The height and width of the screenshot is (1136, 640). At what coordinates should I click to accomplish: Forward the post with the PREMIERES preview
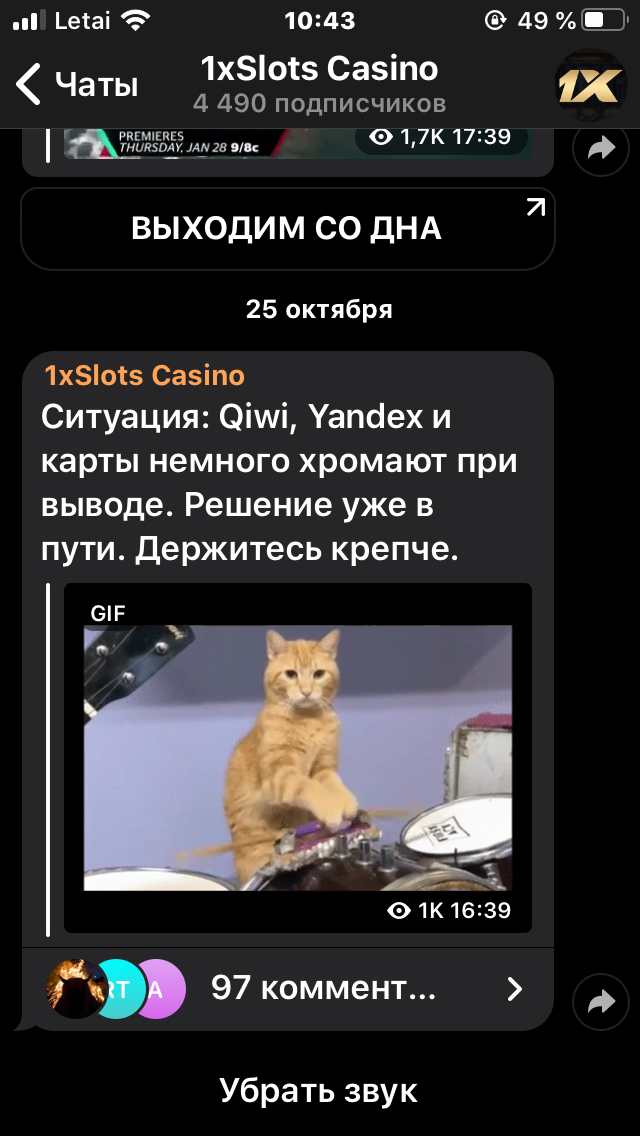tap(600, 149)
